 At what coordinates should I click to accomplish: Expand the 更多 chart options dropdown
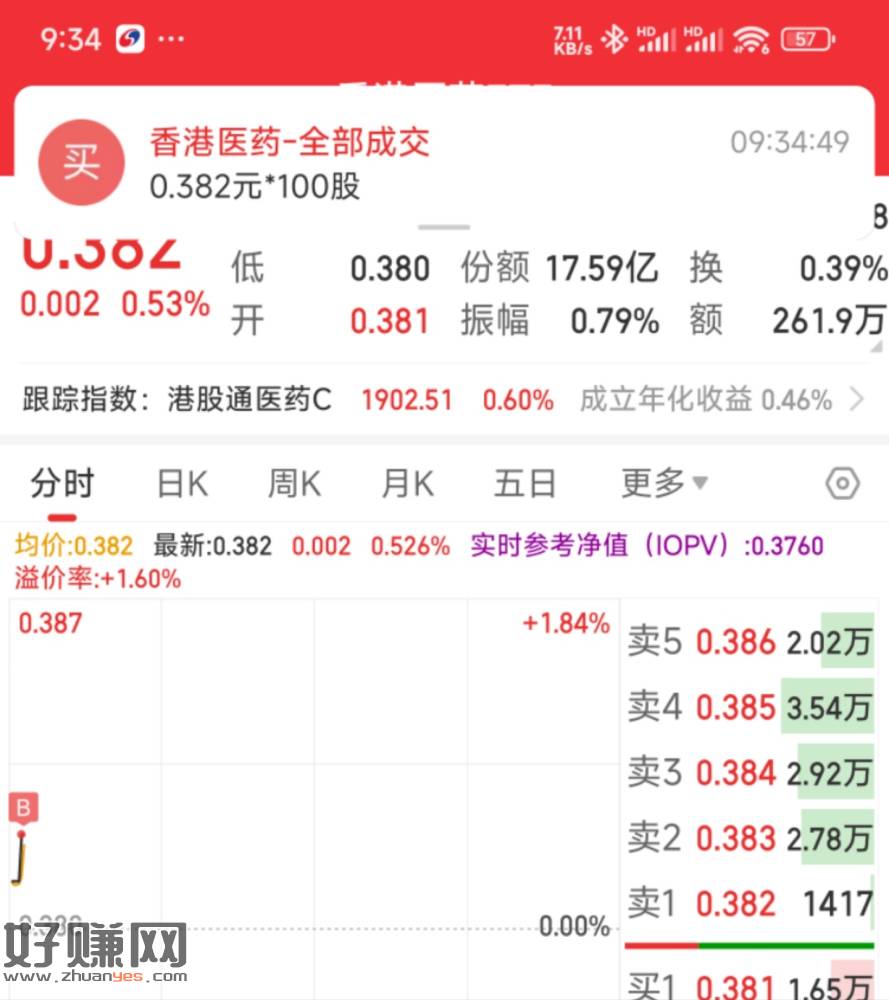click(664, 484)
